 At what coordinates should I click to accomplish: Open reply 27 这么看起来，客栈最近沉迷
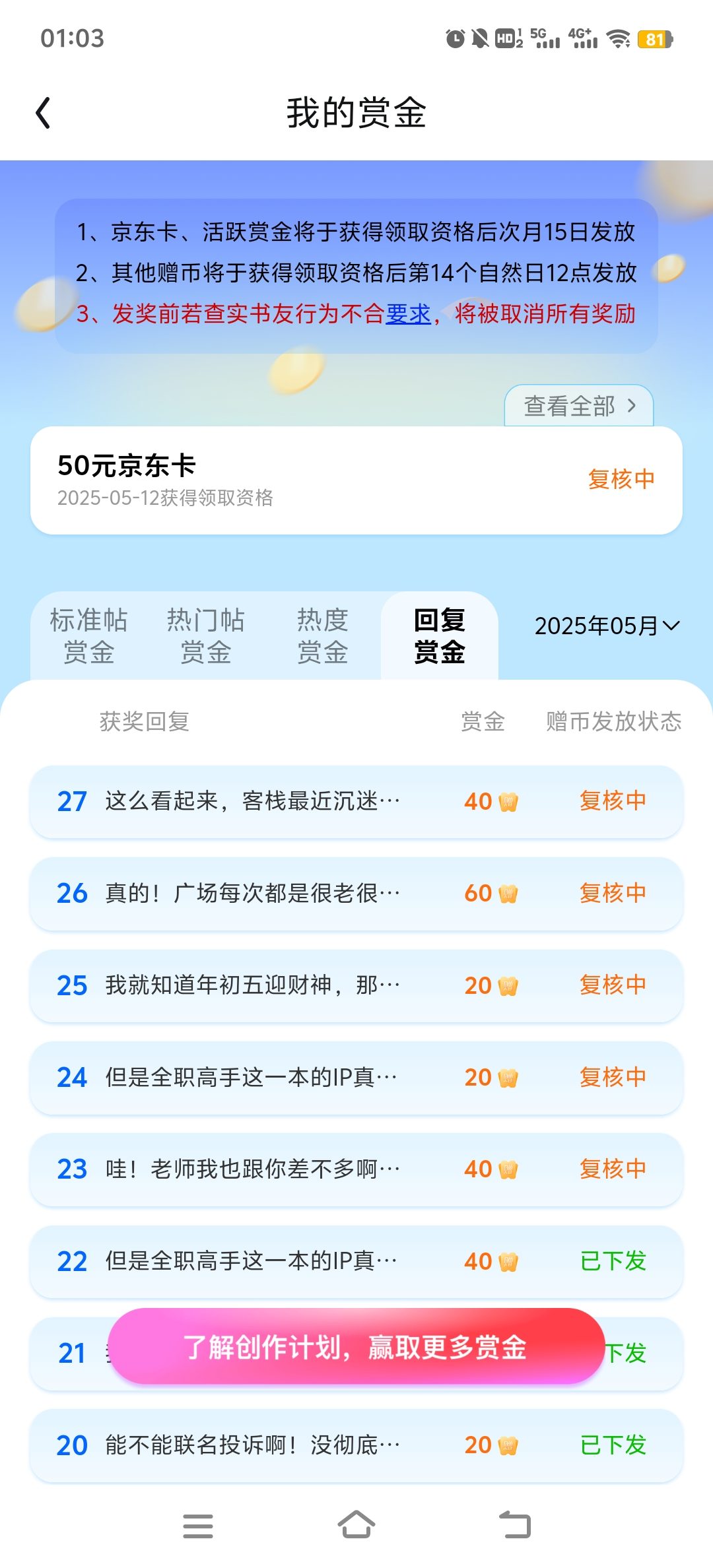(356, 802)
